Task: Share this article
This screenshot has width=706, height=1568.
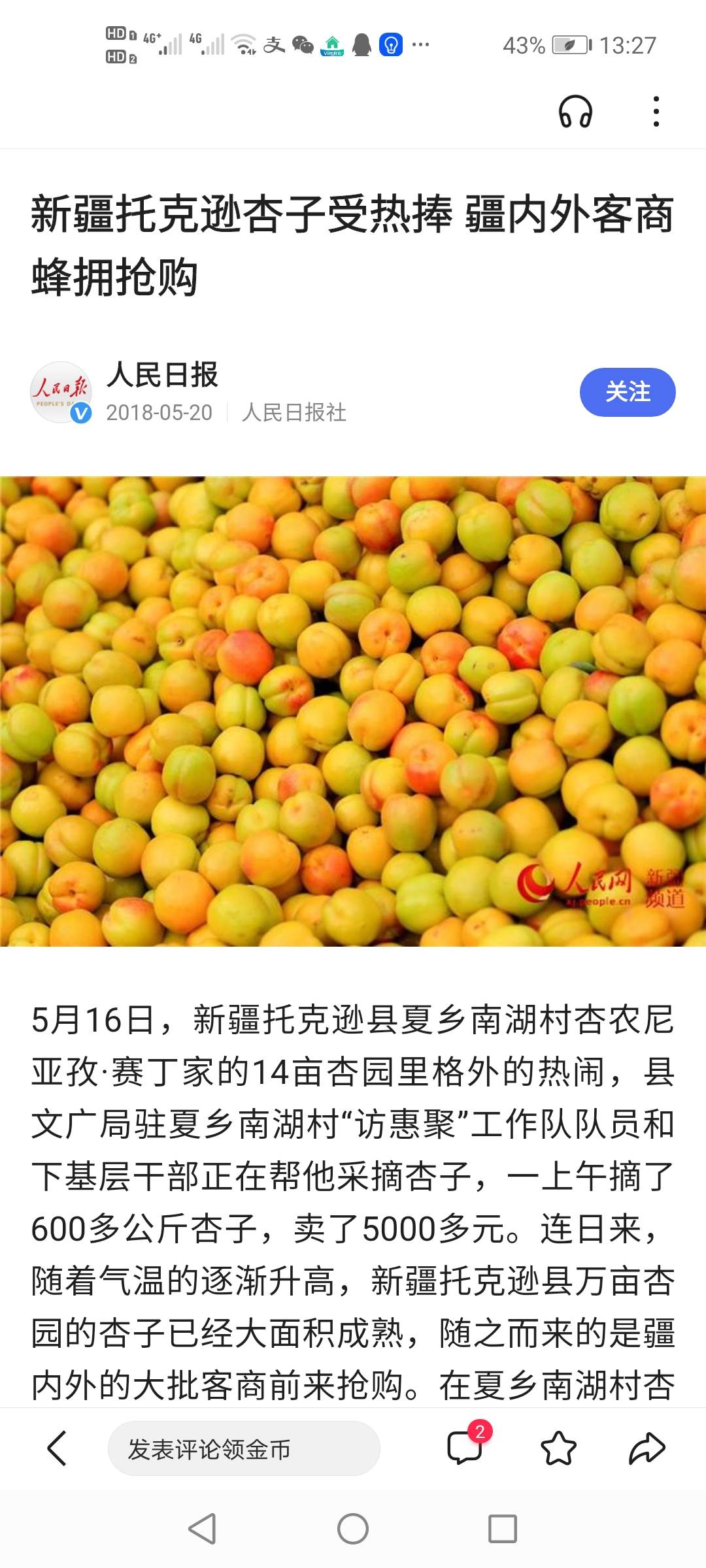Action: (x=647, y=1448)
